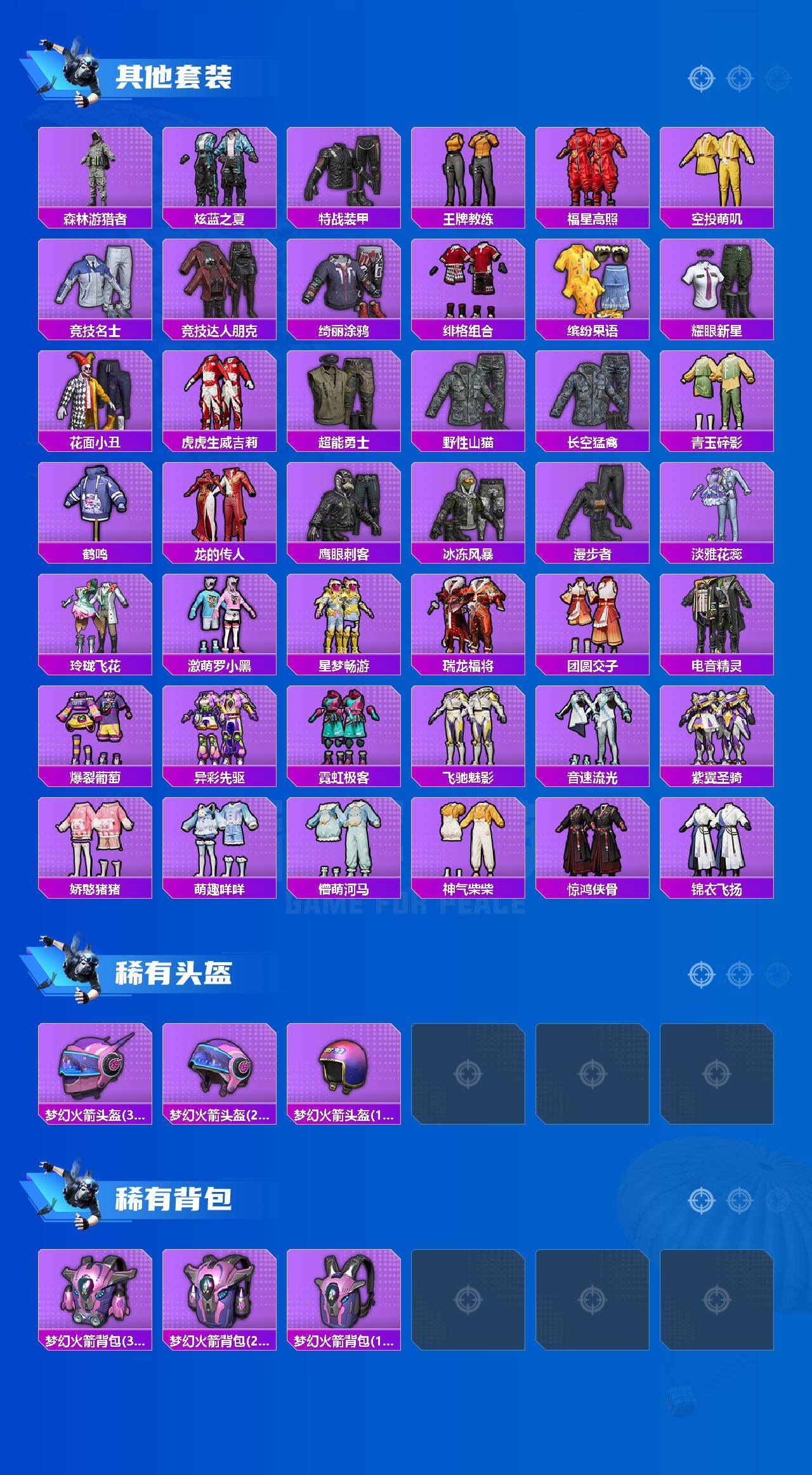Viewport: 812px width, 1475px height.
Task: Toggle the first crosshair marker near 其他套装
Action: 702,77
